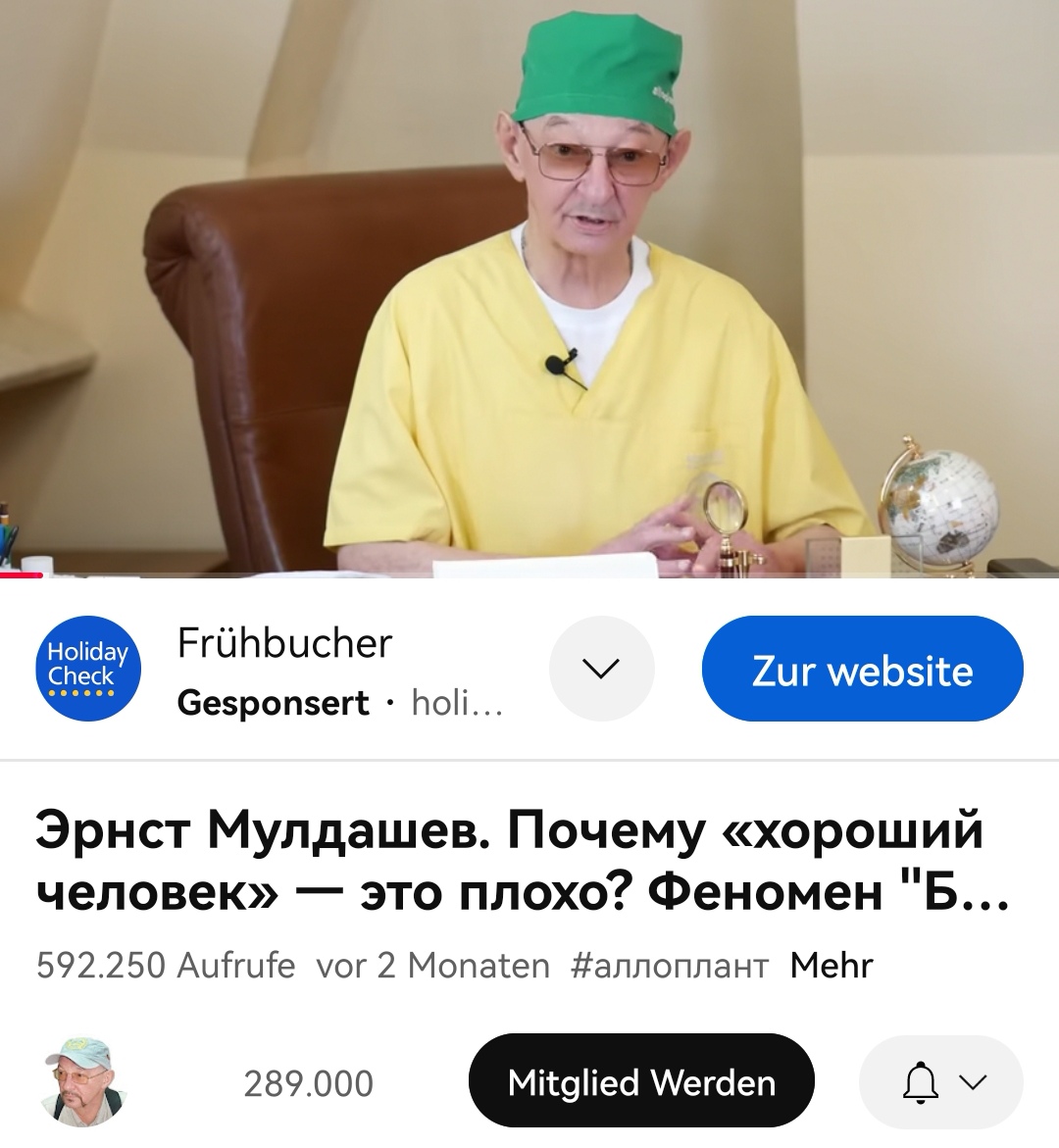Image resolution: width=1059 pixels, height=1148 pixels.
Task: Tap the video player area
Action: pyautogui.click(x=529, y=289)
